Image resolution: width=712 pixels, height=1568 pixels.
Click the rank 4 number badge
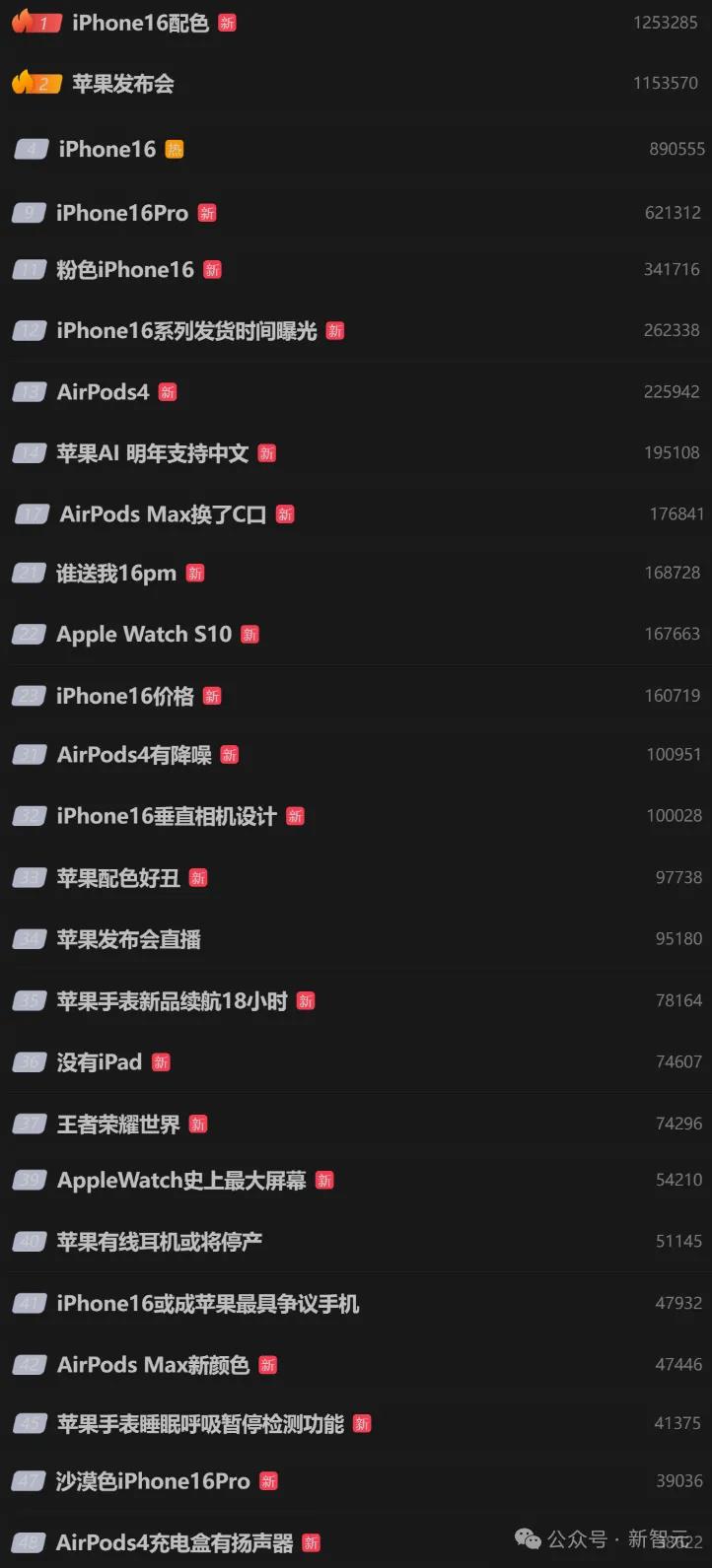(29, 149)
